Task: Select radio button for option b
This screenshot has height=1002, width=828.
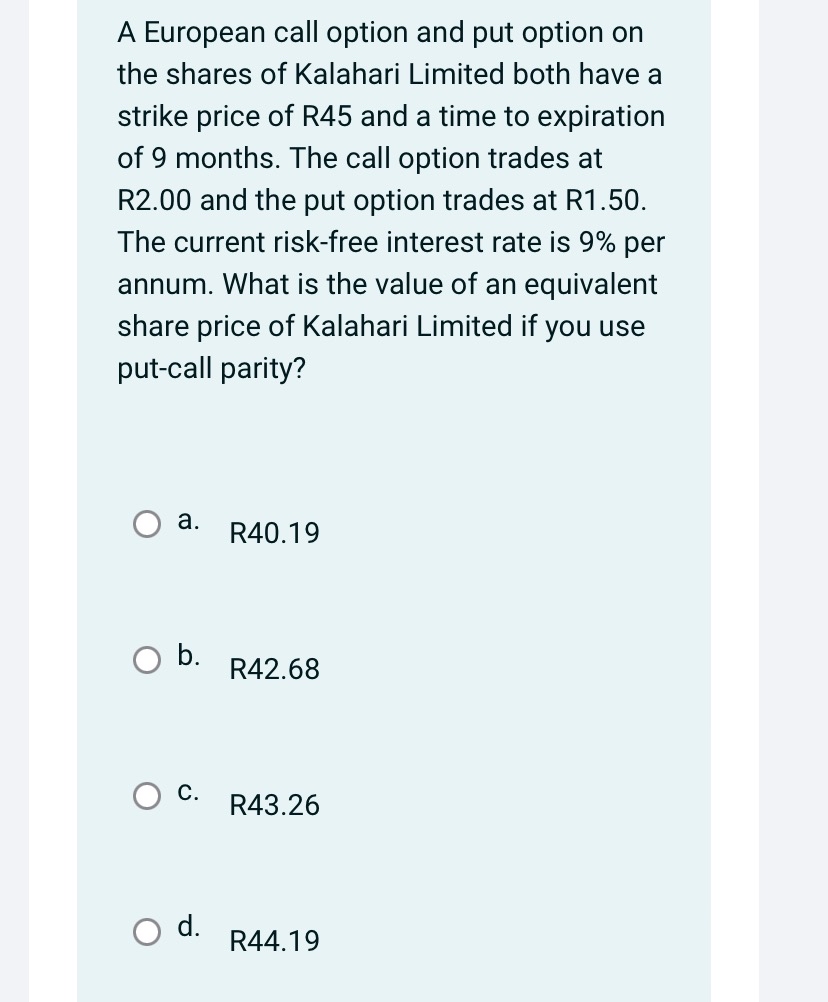Action: pos(147,658)
